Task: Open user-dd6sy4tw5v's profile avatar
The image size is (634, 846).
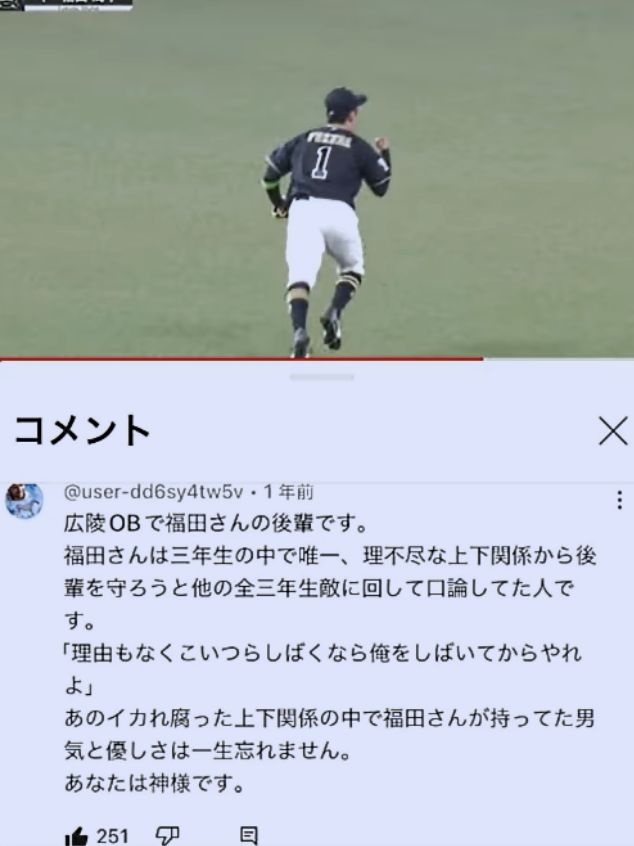Action: pyautogui.click(x=24, y=500)
